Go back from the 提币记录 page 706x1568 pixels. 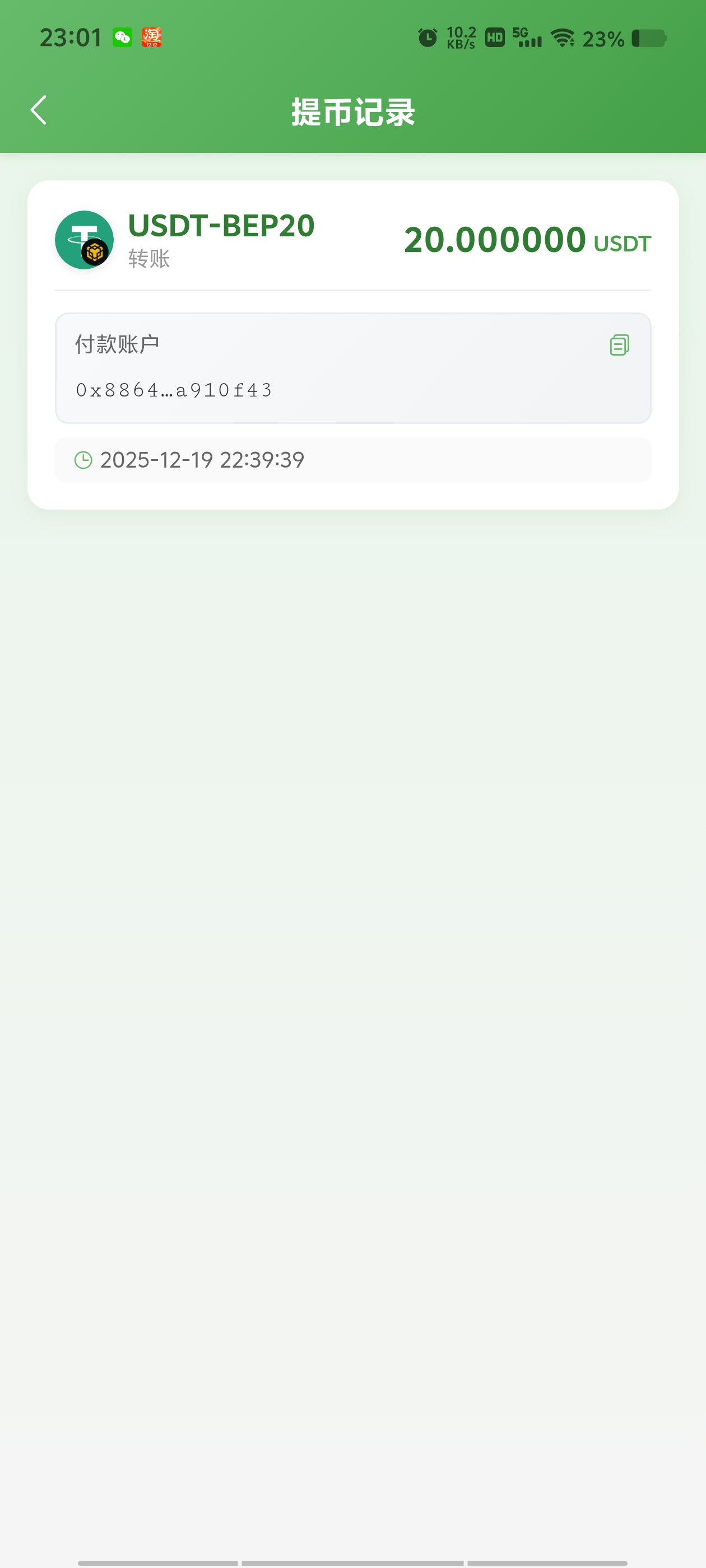pyautogui.click(x=38, y=110)
